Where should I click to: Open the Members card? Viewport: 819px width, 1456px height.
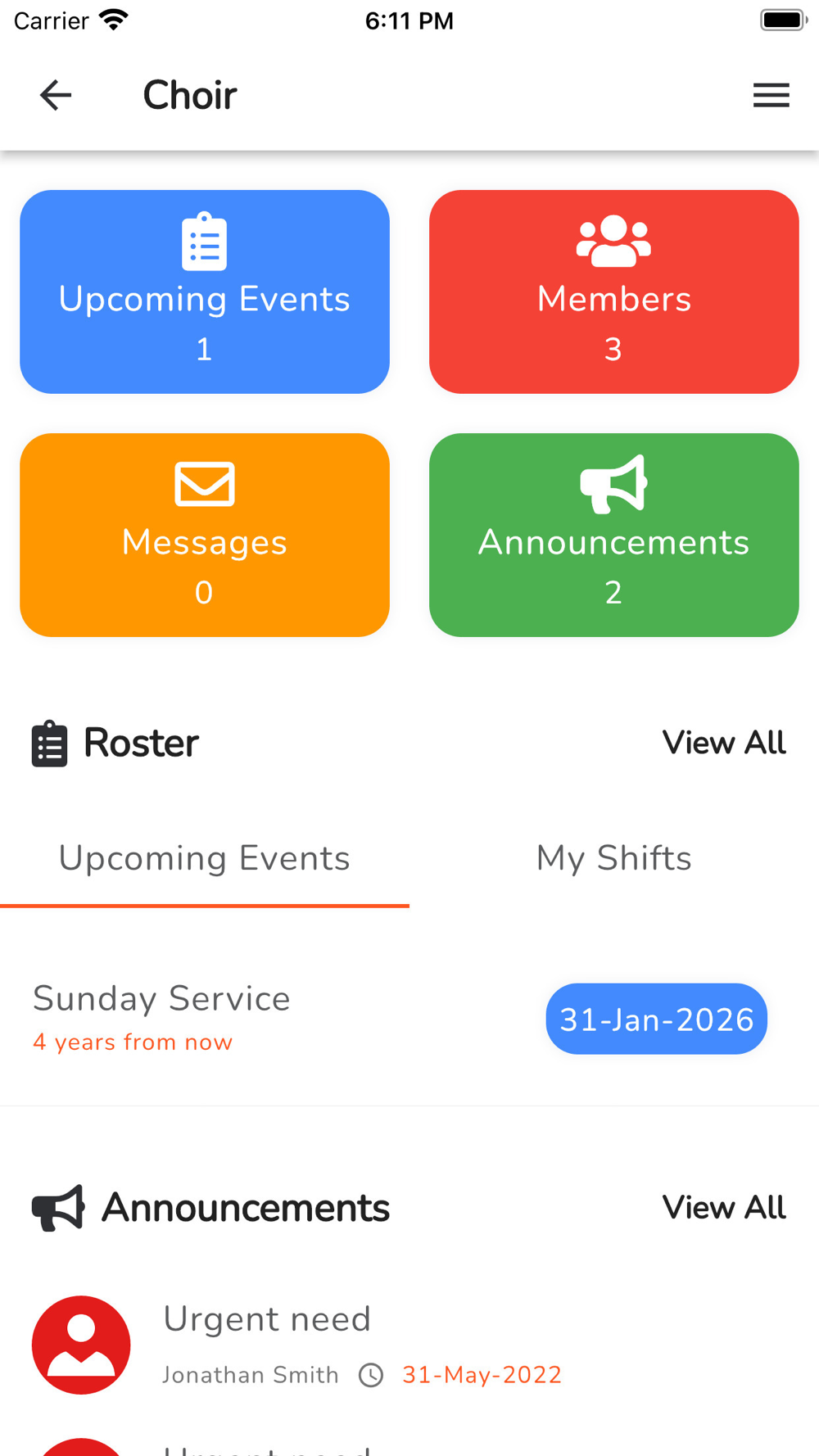coord(614,292)
